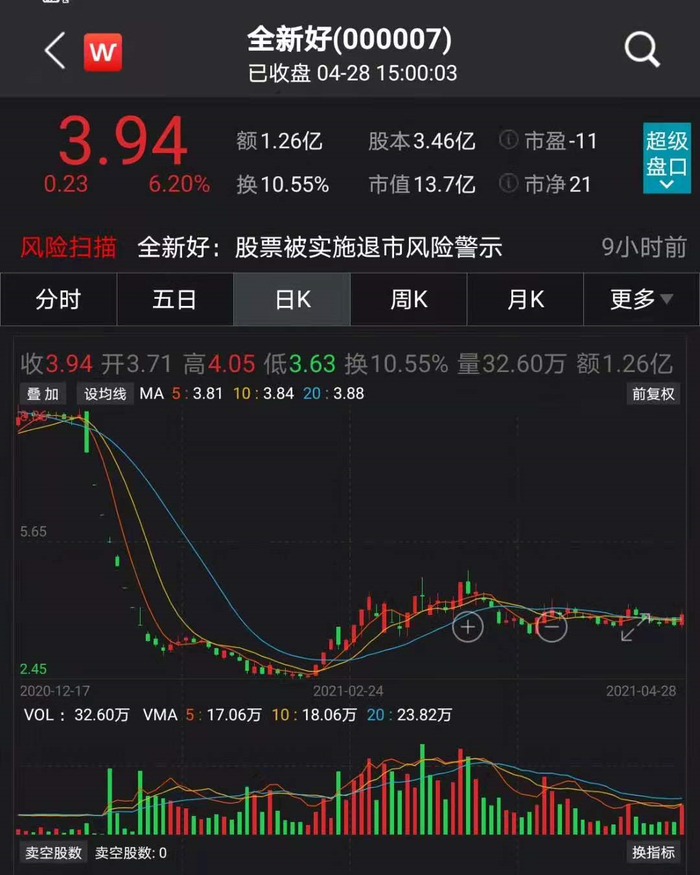Expand the chart to fullscreen

(635, 627)
